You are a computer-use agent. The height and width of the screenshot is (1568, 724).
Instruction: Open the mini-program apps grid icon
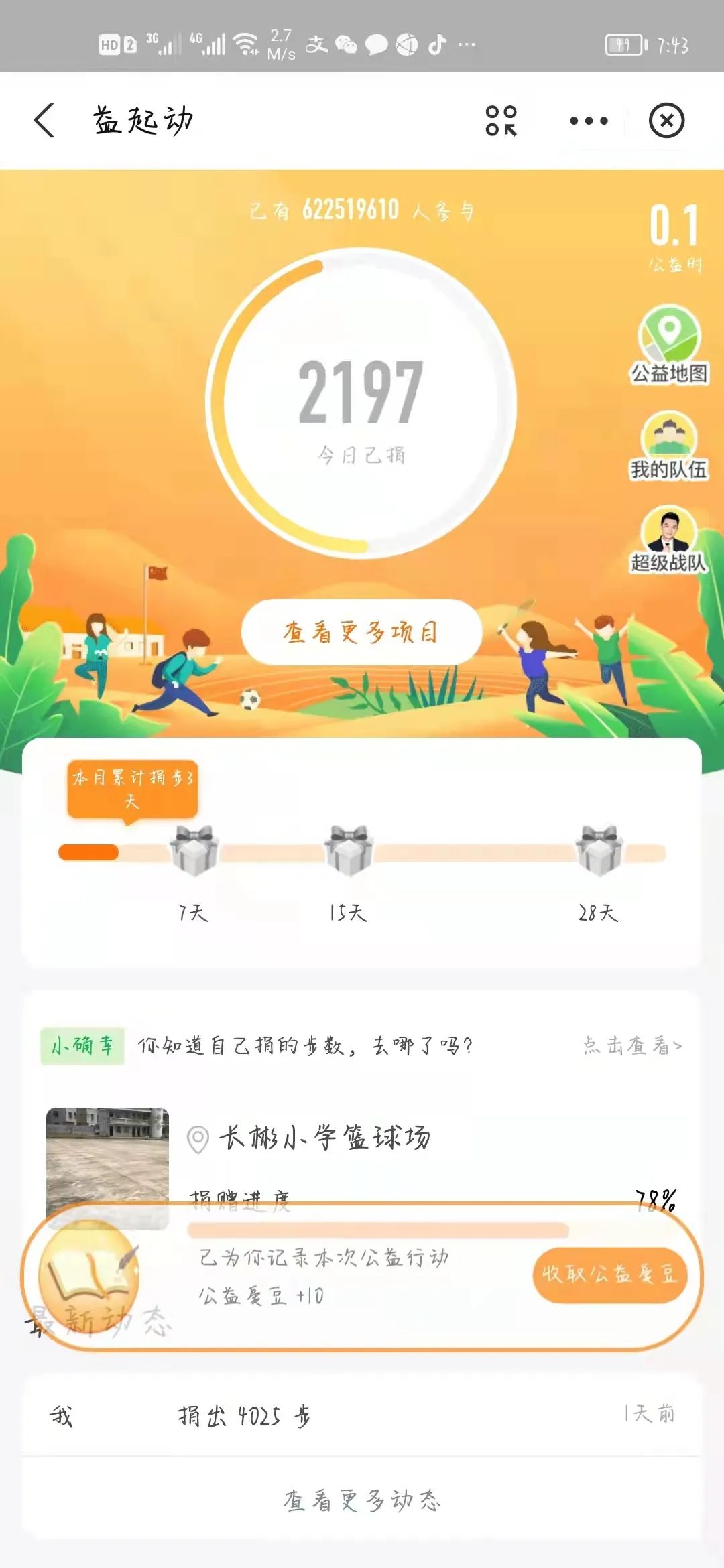pos(501,121)
